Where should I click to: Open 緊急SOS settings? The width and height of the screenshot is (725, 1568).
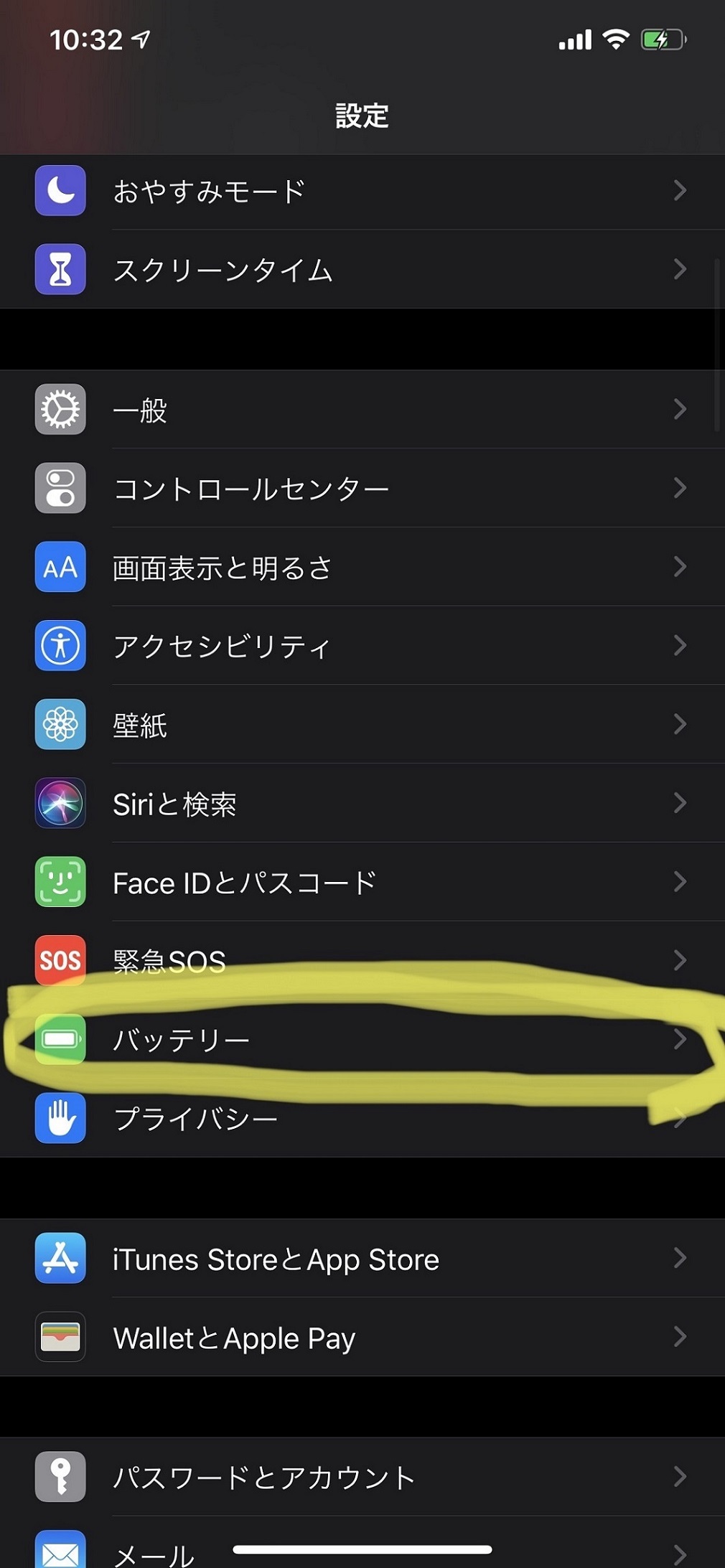[362, 961]
